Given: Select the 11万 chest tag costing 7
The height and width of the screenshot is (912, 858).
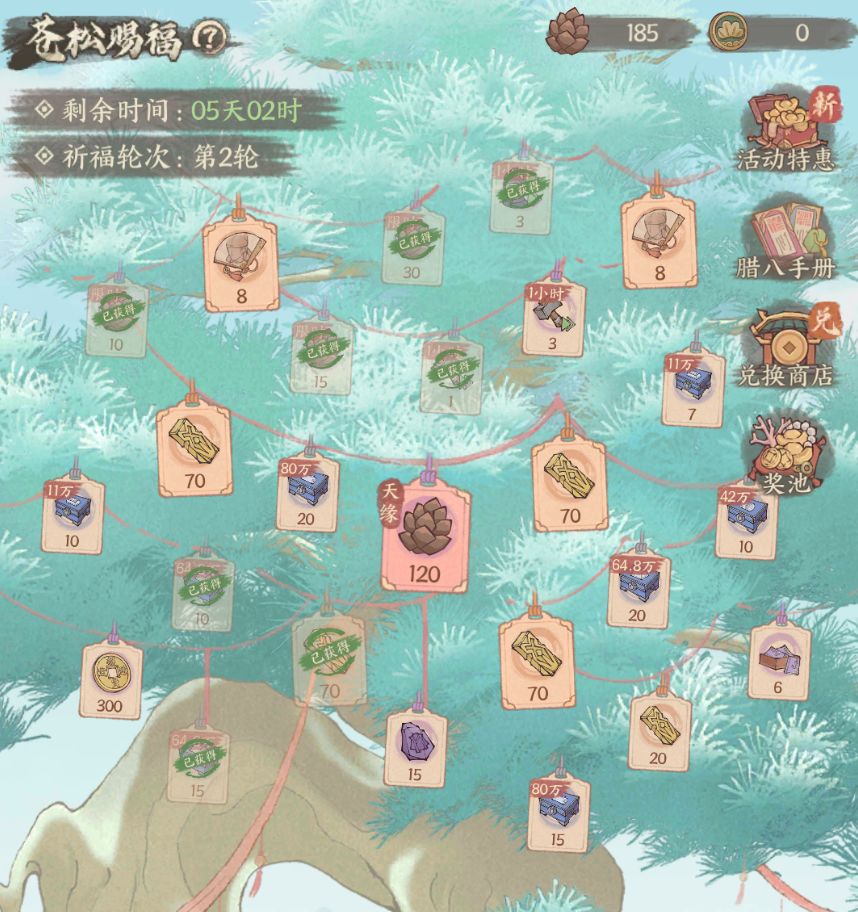Looking at the screenshot, I should pos(693,388).
